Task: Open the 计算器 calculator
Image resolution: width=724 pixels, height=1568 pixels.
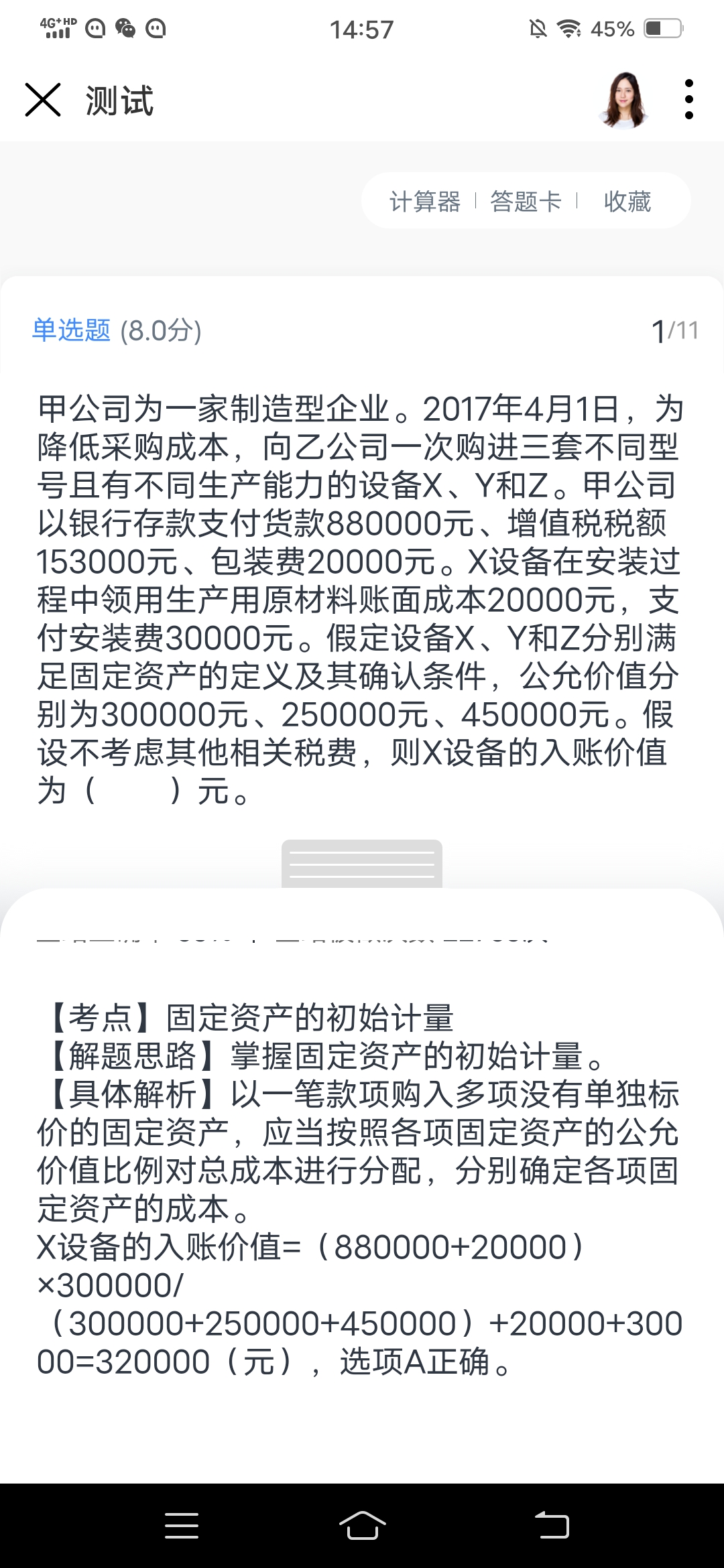Action: click(x=425, y=201)
